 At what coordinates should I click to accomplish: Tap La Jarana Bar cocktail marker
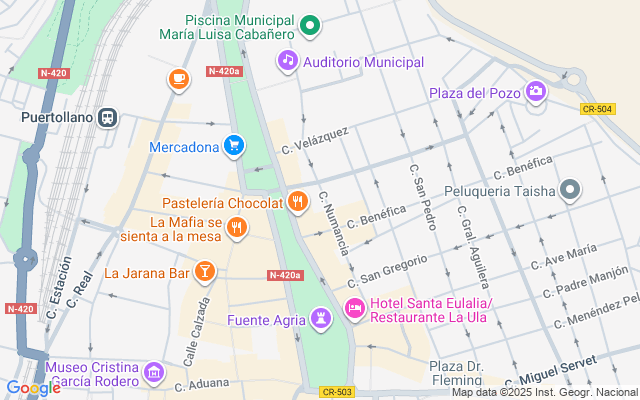204,271
